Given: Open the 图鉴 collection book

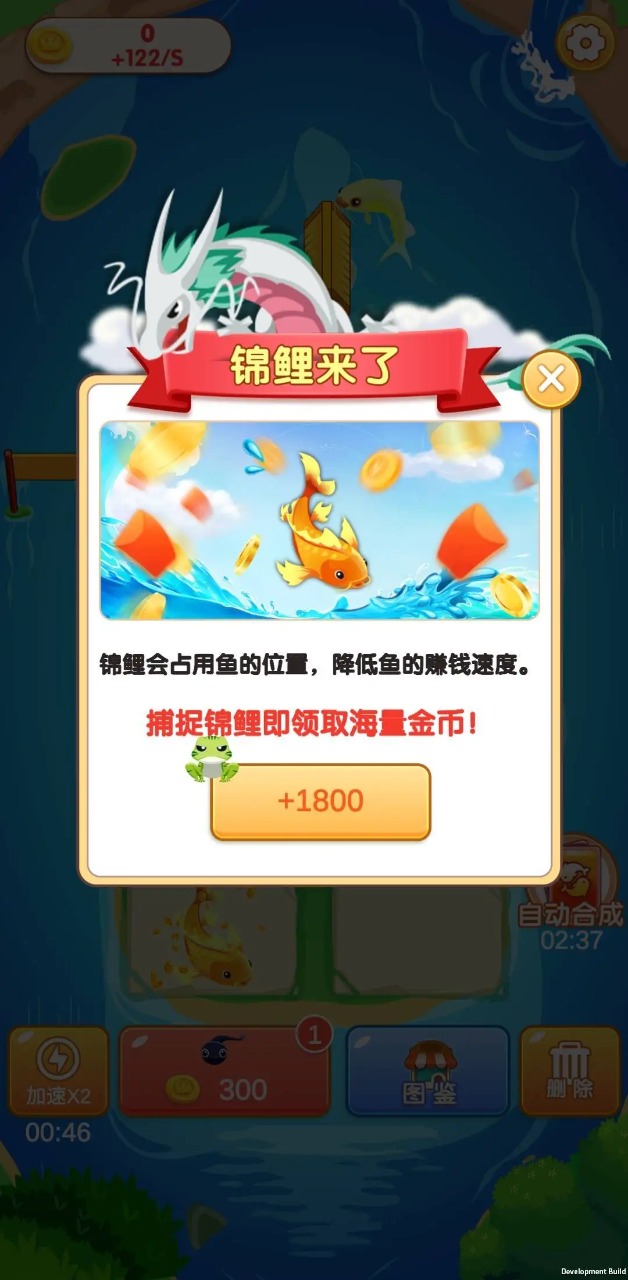Looking at the screenshot, I should click(x=427, y=1070).
